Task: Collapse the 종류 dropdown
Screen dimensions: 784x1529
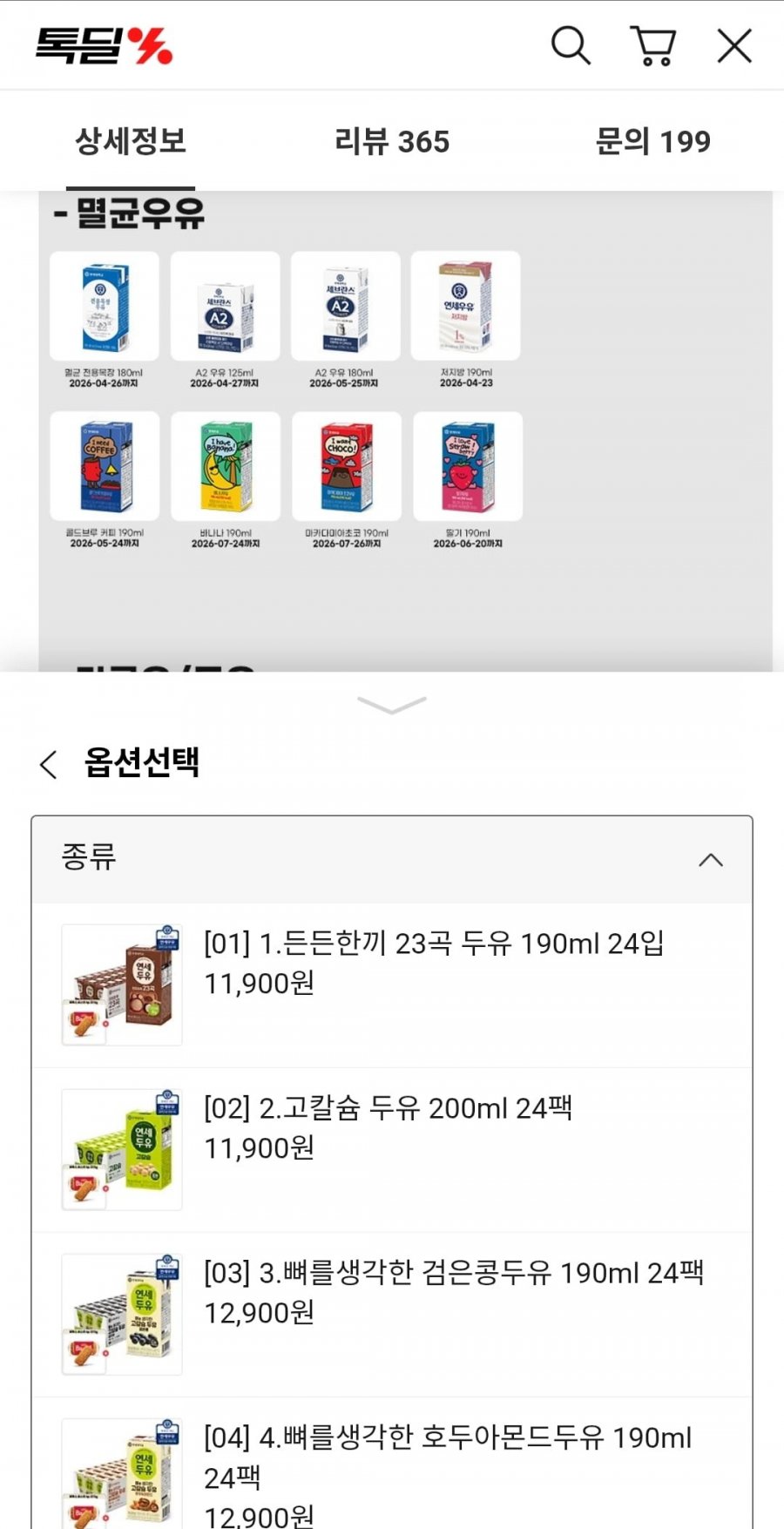Action: pos(711,860)
